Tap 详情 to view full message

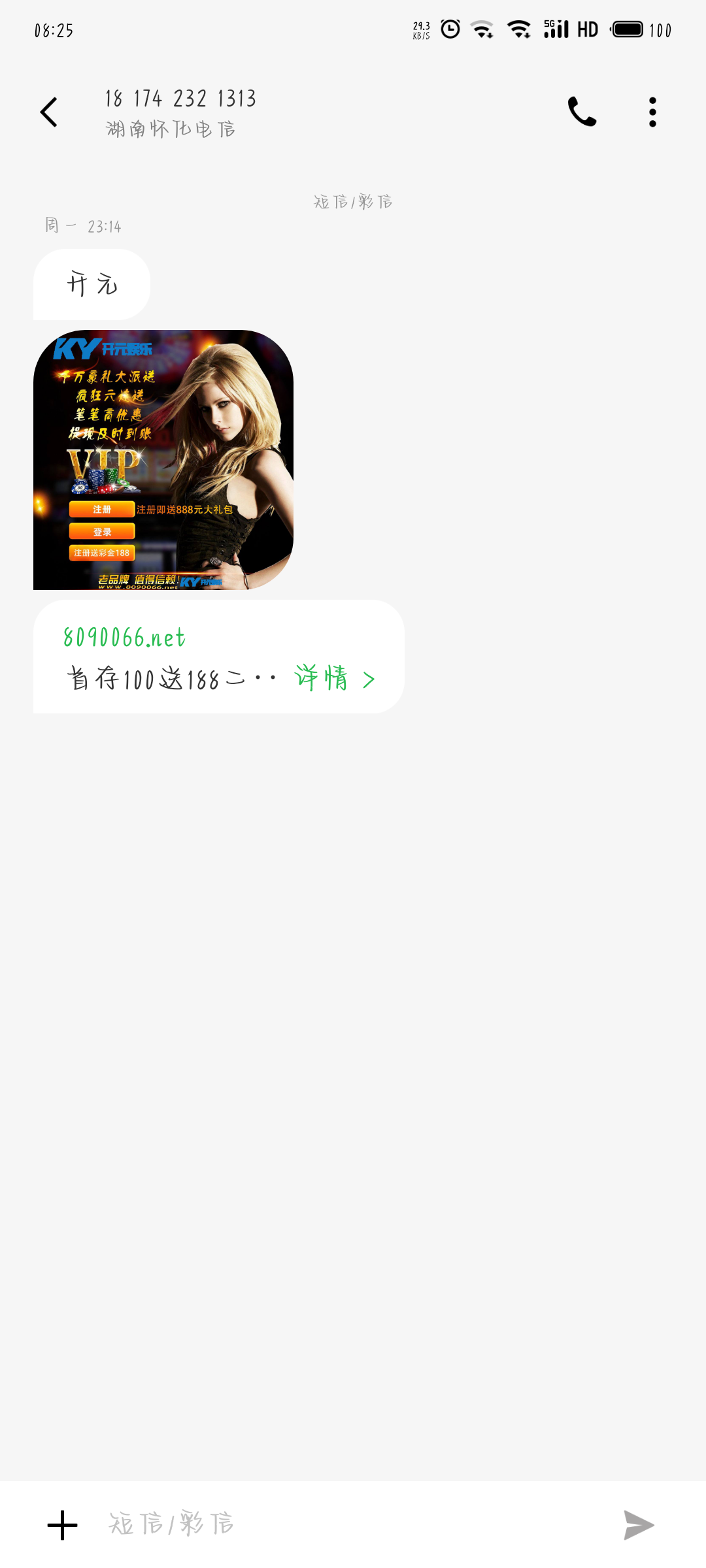pos(334,678)
